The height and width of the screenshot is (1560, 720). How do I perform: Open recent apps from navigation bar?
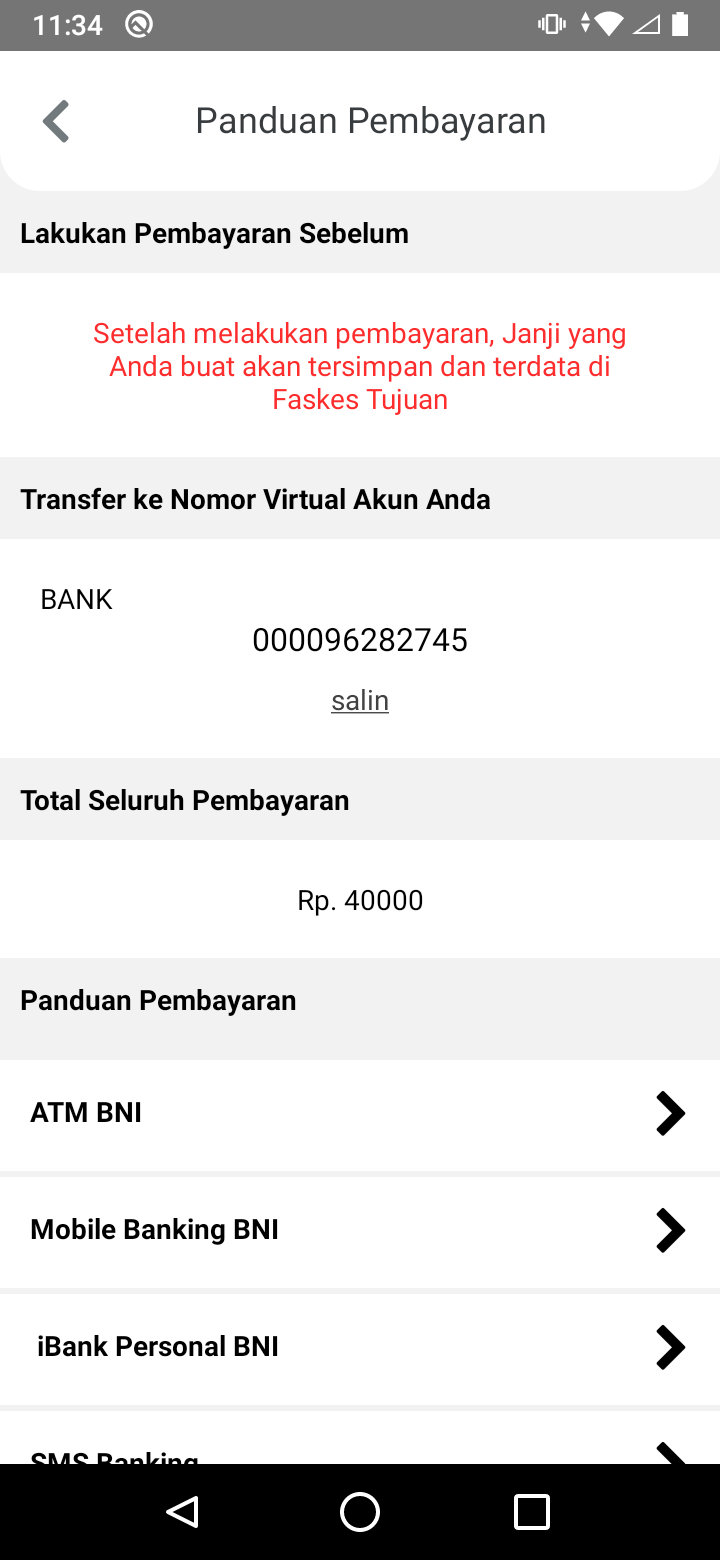click(x=532, y=1512)
